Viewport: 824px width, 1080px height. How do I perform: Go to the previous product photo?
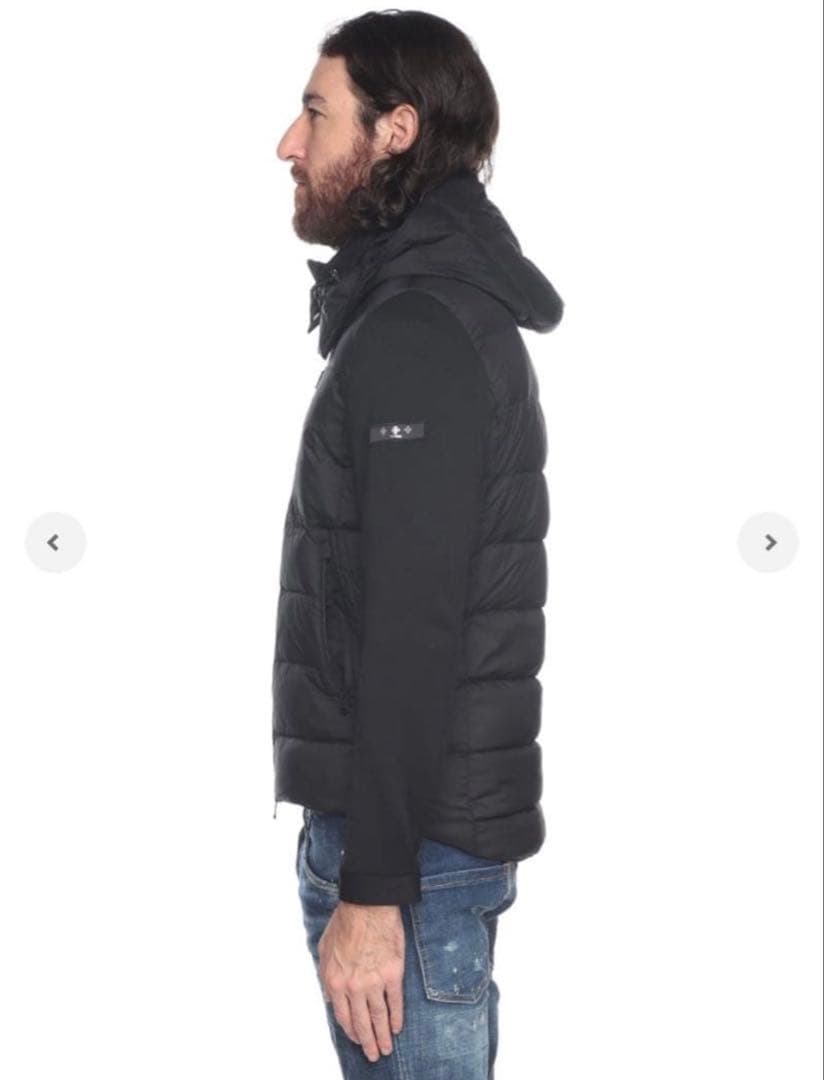(55, 542)
